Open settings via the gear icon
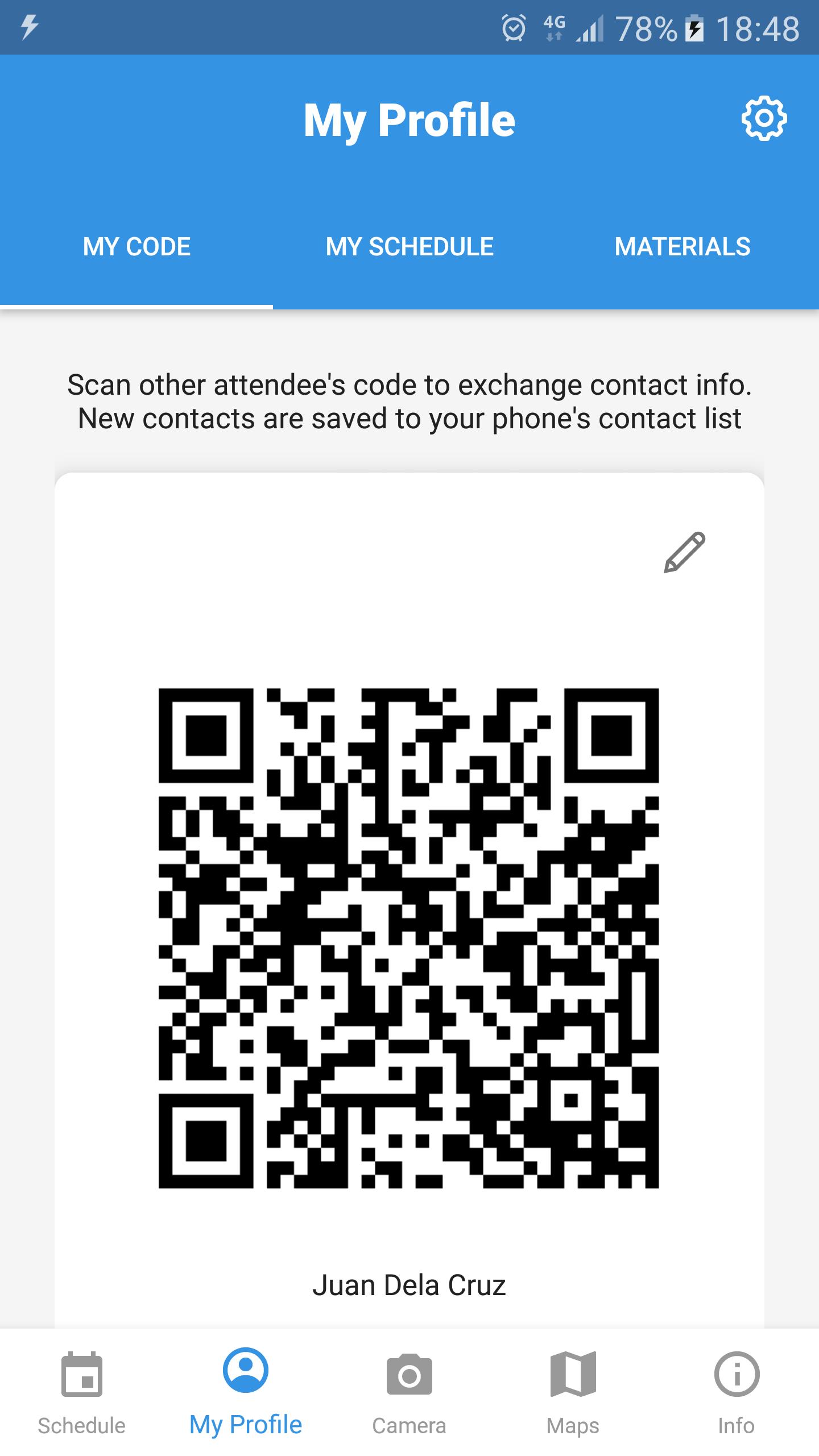This screenshot has height=1456, width=819. (x=764, y=118)
